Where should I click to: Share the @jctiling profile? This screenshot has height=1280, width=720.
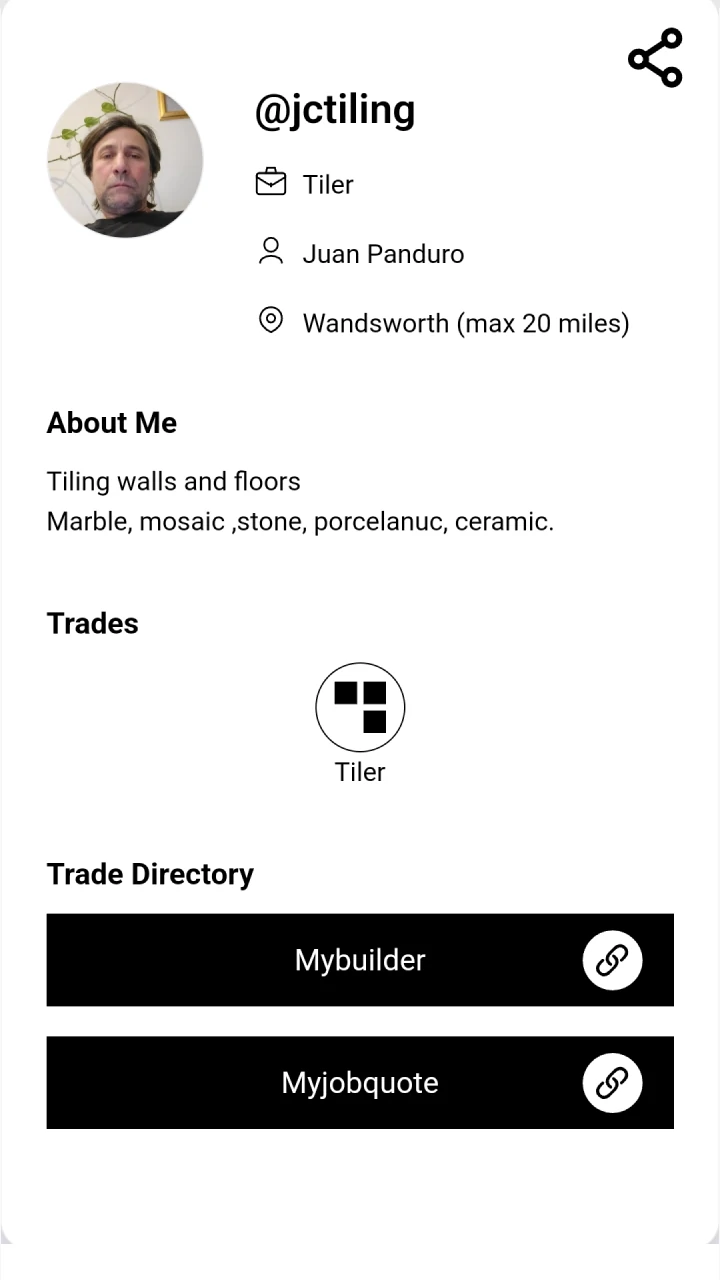(655, 58)
